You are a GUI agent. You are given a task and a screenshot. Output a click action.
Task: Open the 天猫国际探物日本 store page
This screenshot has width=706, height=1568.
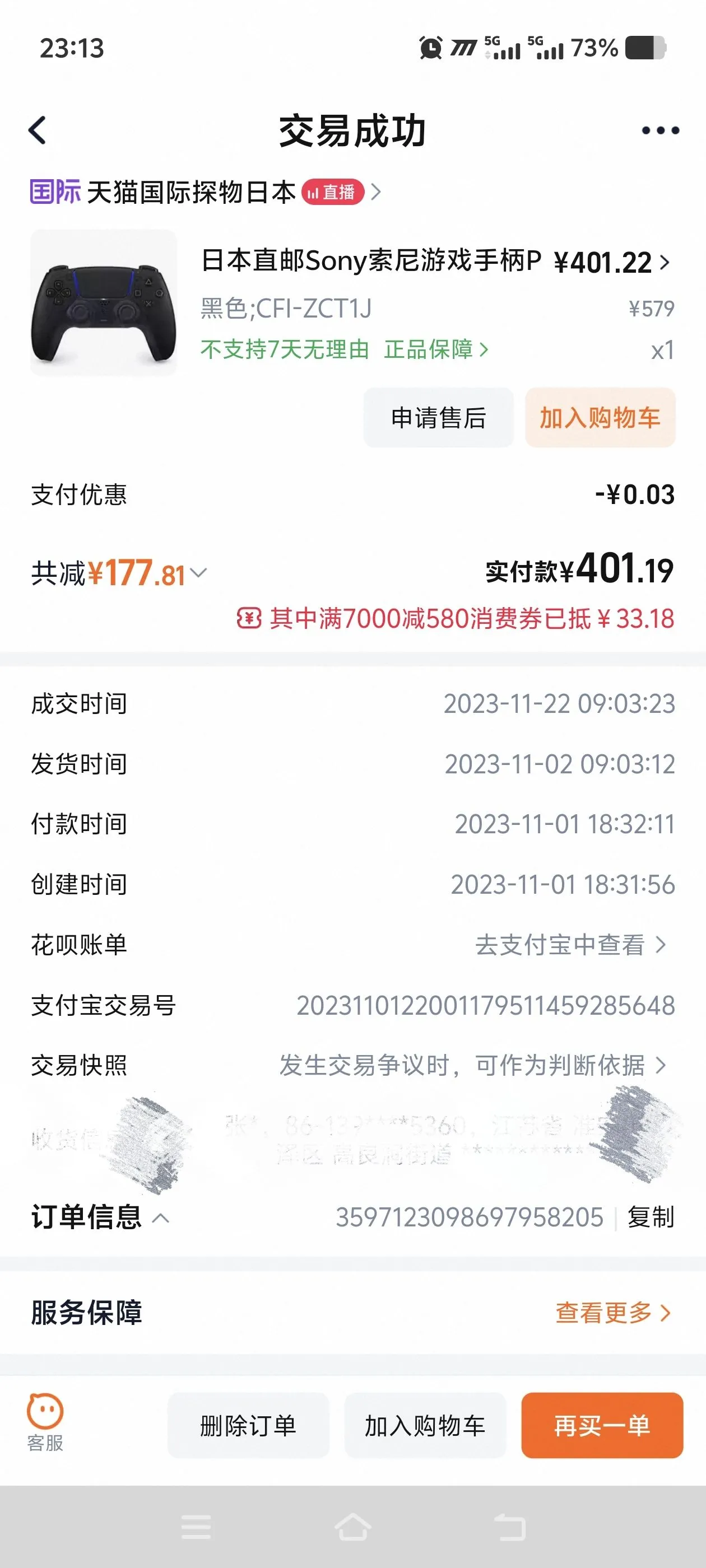tap(192, 192)
